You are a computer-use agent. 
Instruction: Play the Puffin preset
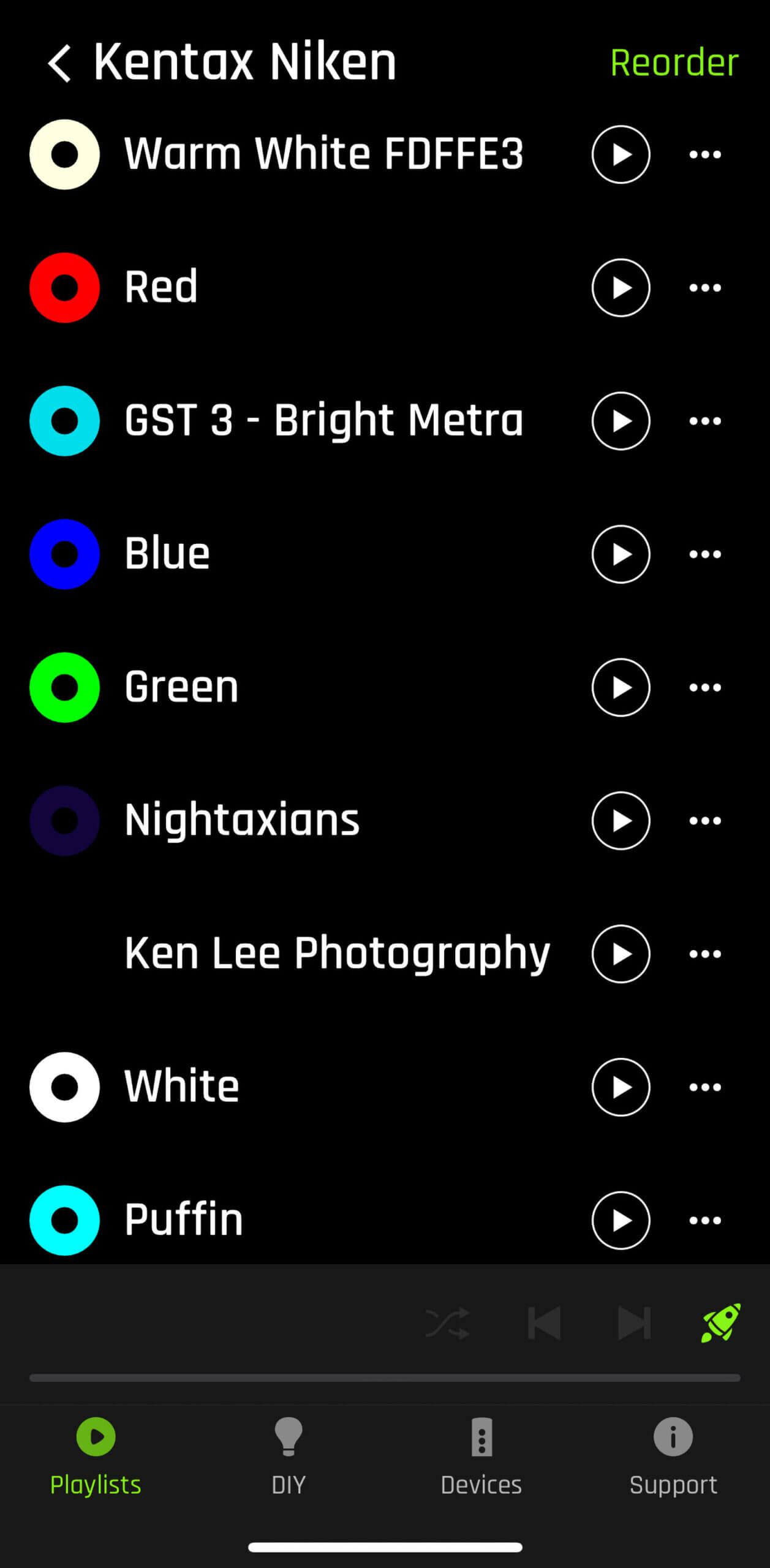621,1220
